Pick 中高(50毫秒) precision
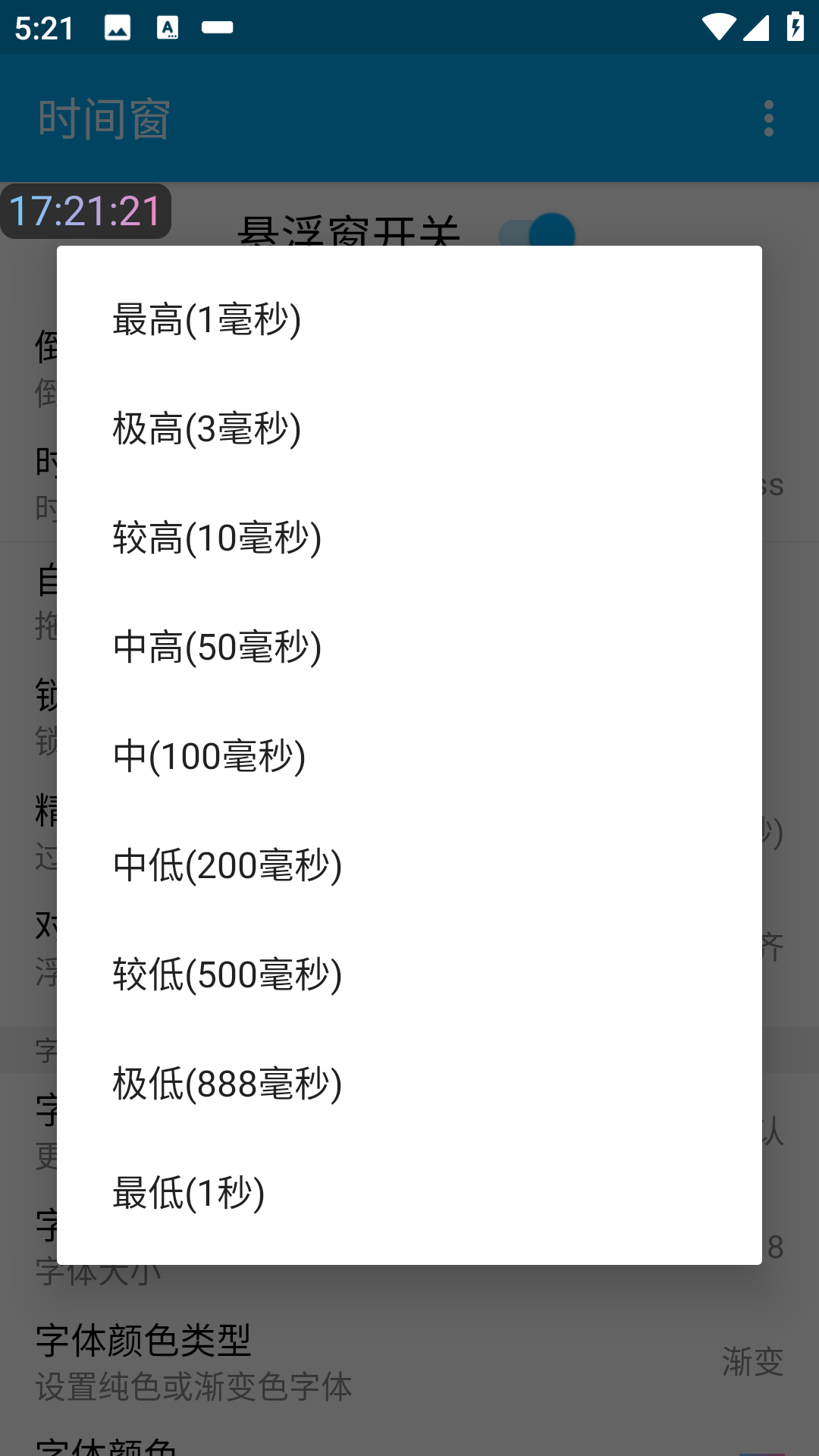 coord(217,647)
